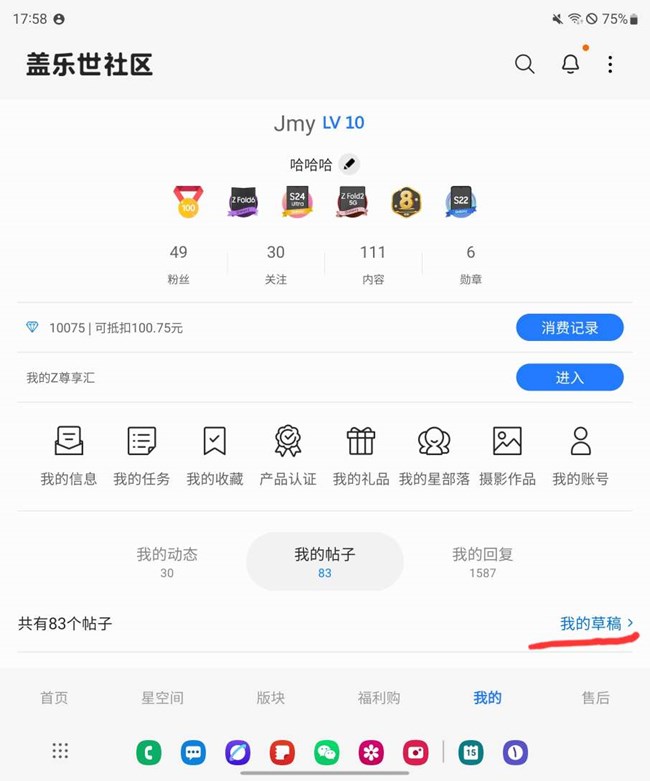Open 摄影作品
Screen dimensions: 650x781
[507, 454]
